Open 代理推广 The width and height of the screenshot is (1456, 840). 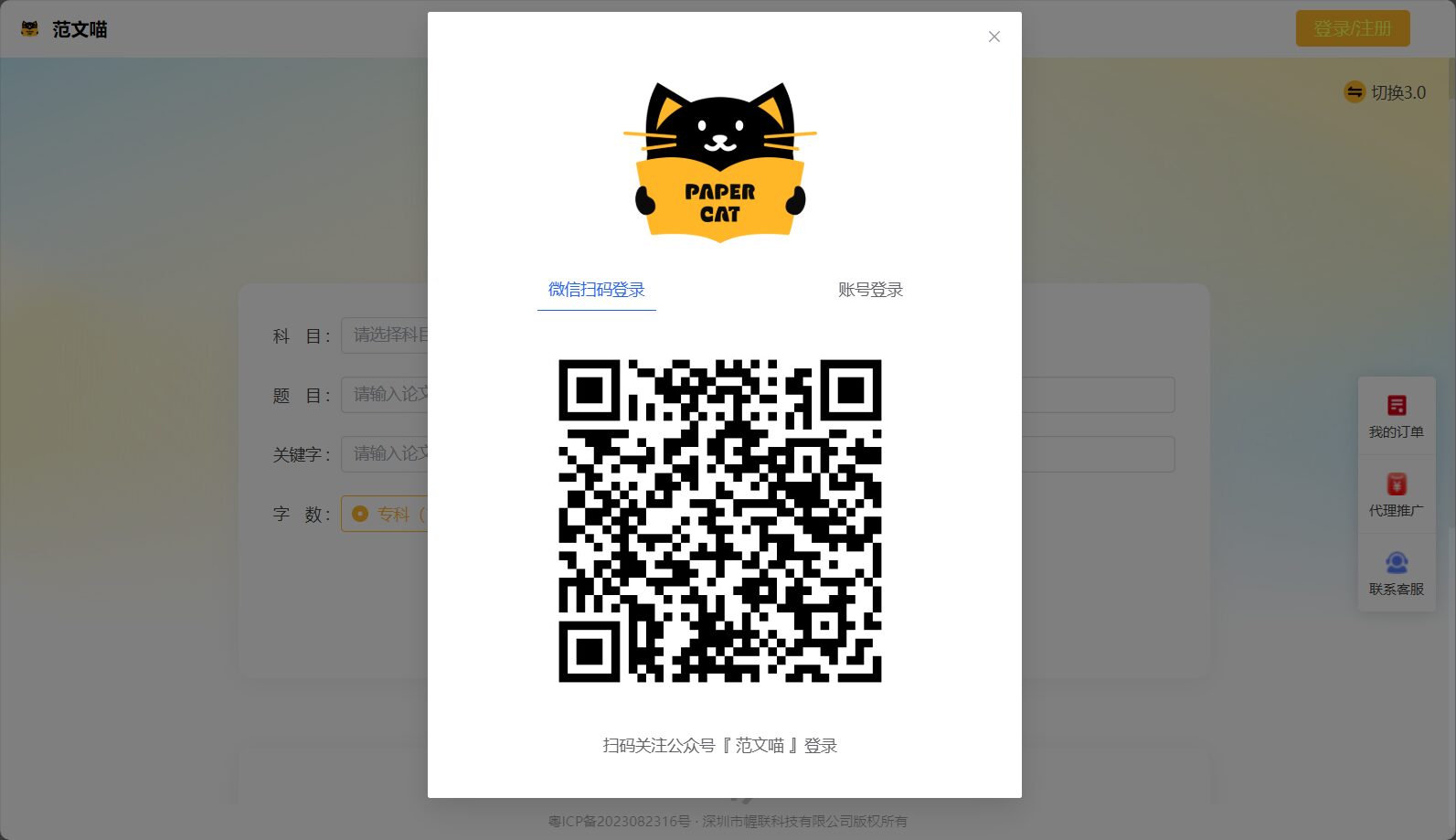coord(1396,494)
